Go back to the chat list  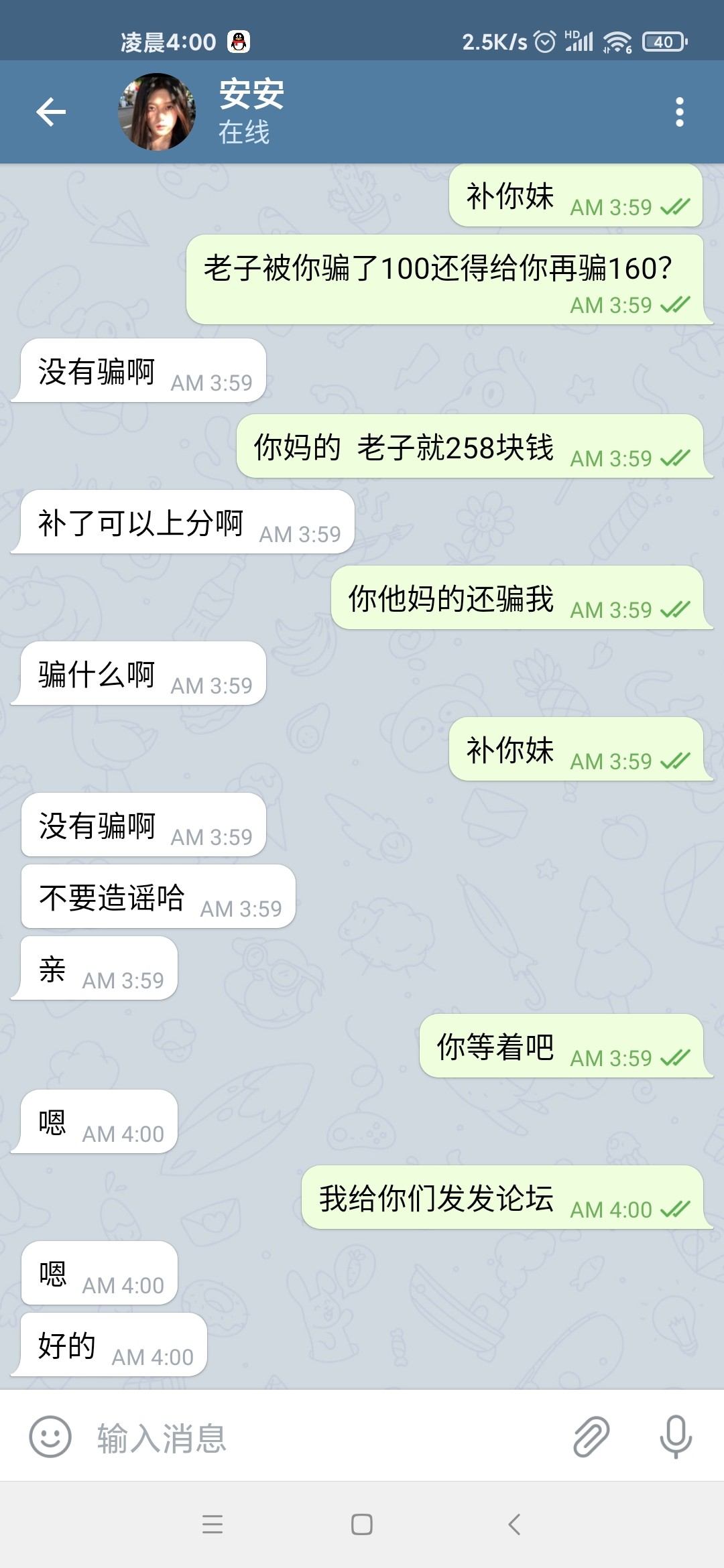pyautogui.click(x=51, y=112)
